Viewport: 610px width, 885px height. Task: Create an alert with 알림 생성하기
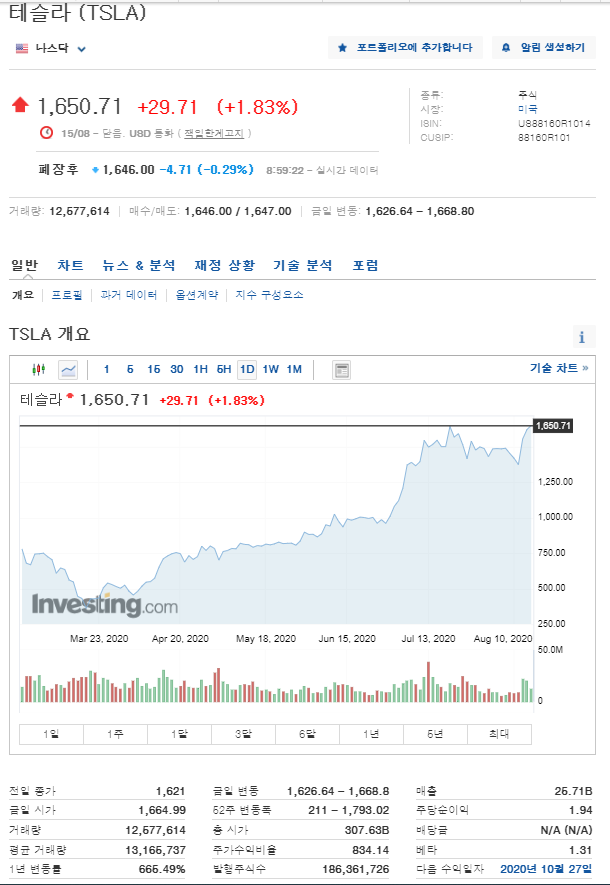coord(543,47)
